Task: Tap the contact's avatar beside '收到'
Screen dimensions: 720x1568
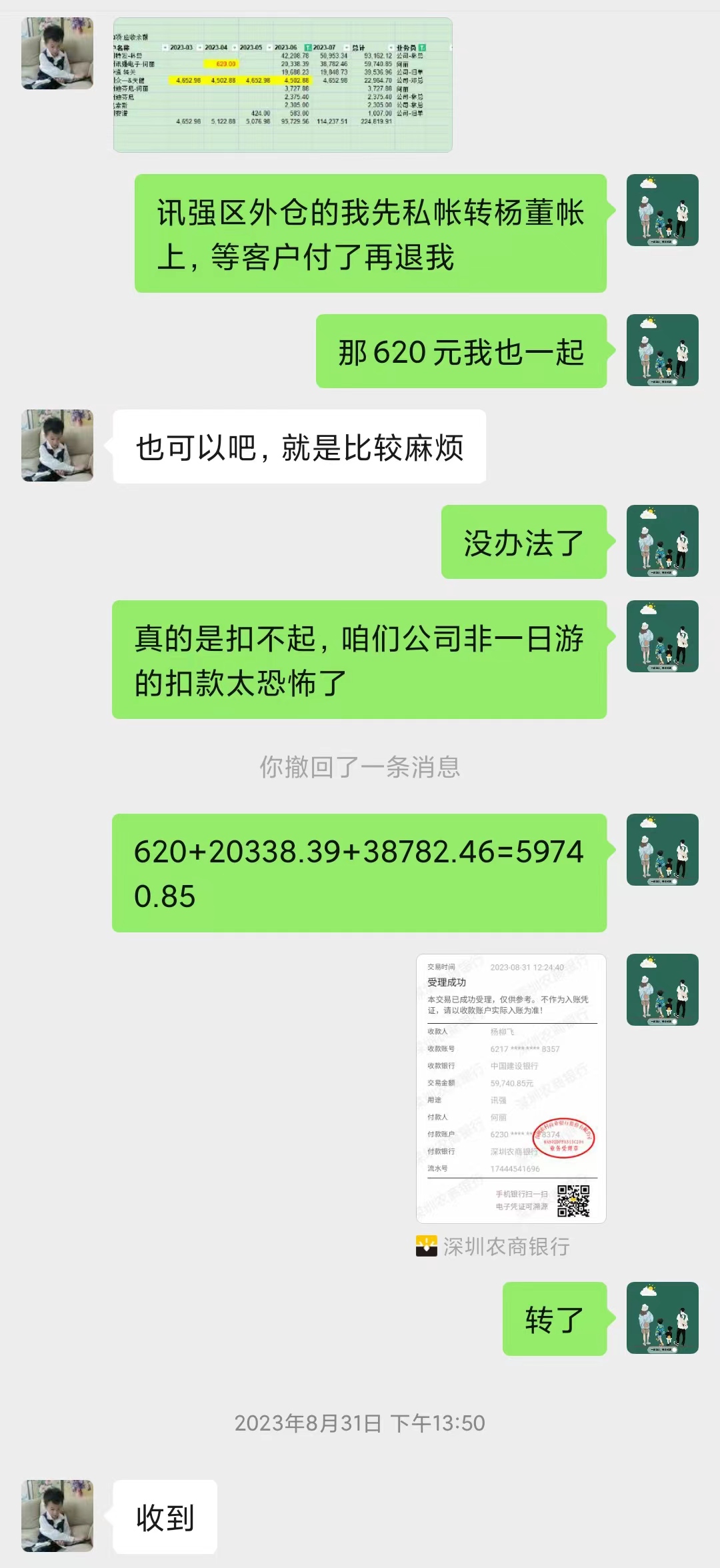Action: (x=57, y=1516)
